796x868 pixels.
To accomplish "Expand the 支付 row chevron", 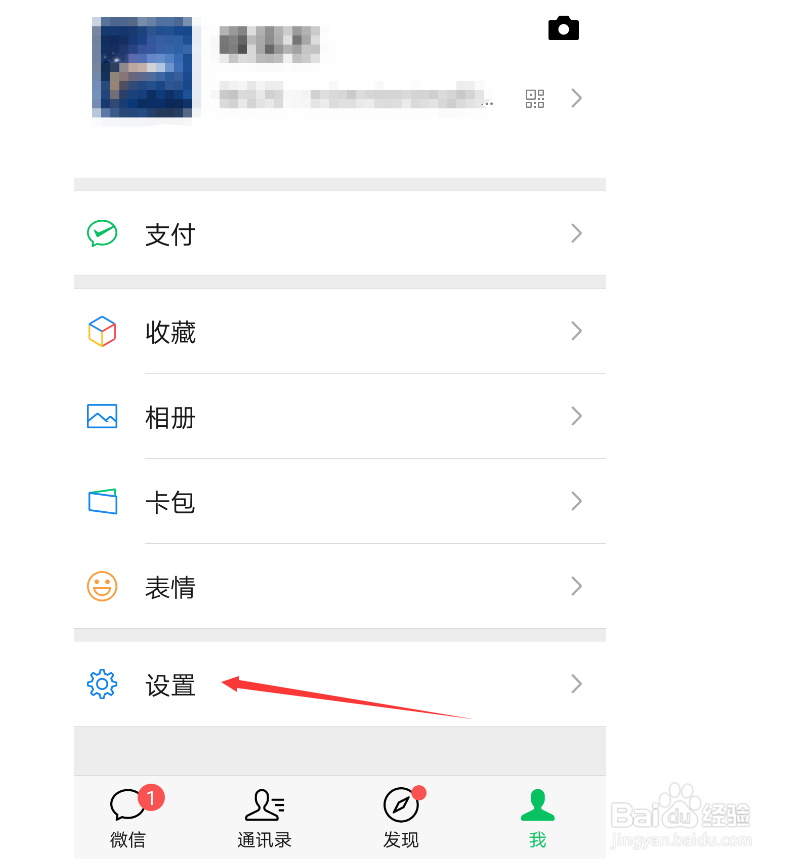I will pos(576,234).
